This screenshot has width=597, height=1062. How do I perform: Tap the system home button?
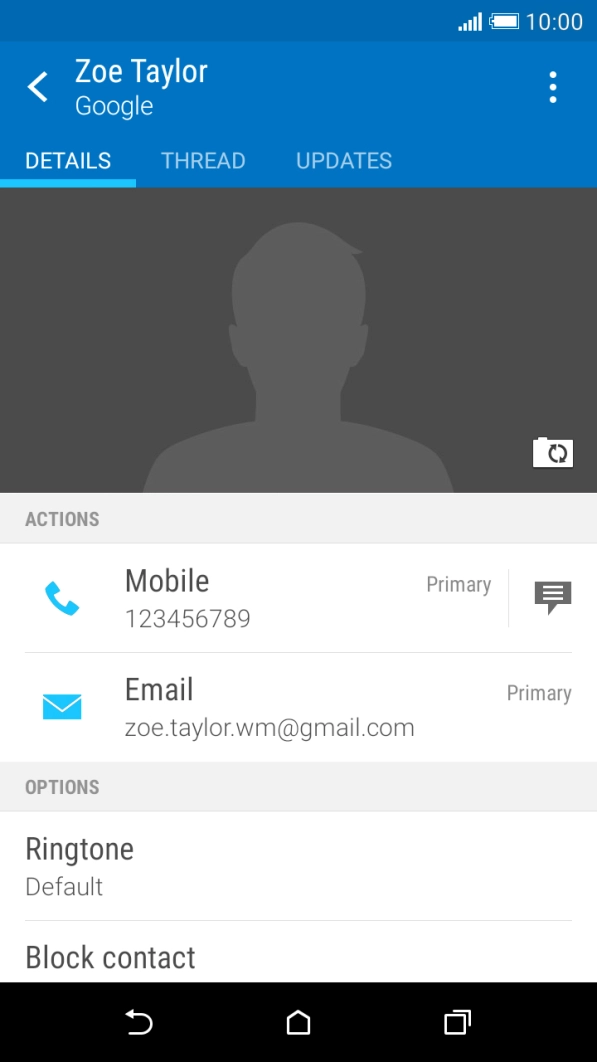[298, 1023]
